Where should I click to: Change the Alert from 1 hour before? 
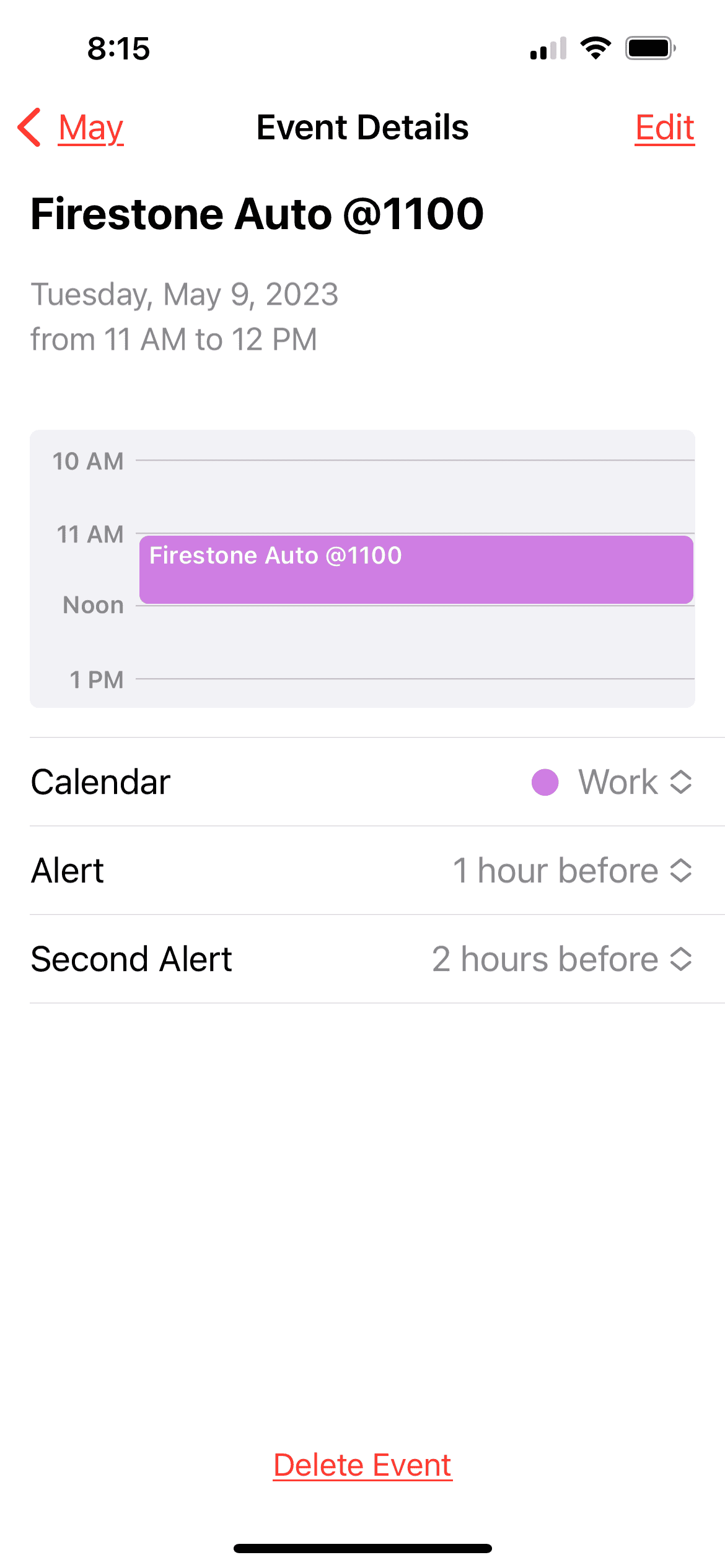[571, 871]
